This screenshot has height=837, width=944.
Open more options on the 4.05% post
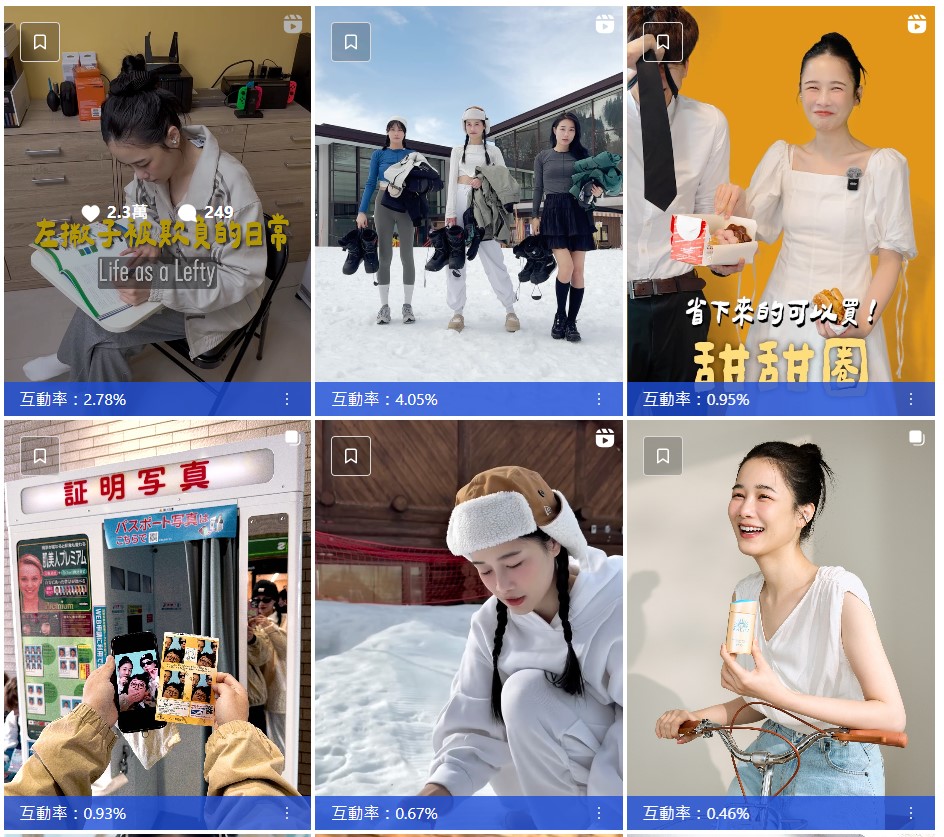(599, 399)
